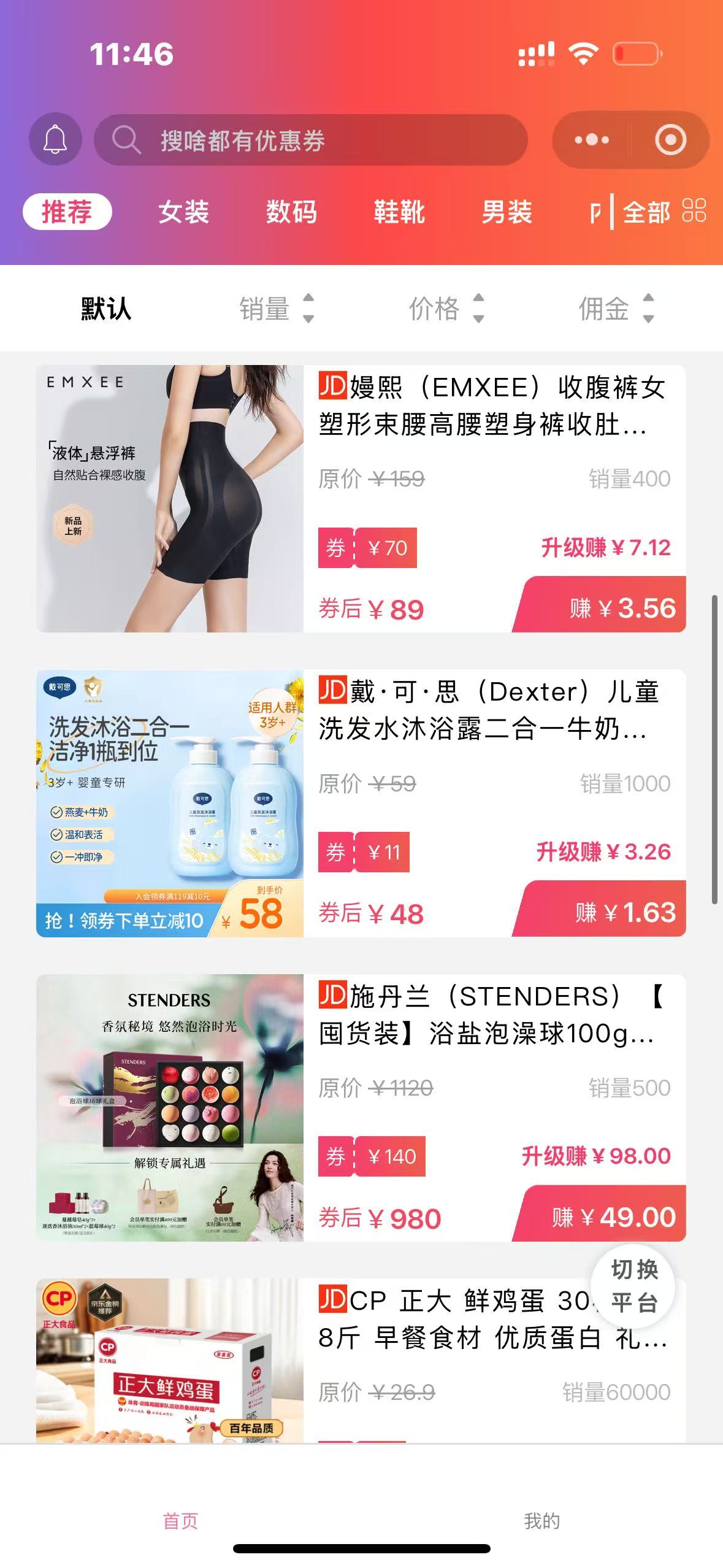Sort the list by 销量
The image size is (723, 1568).
point(276,308)
